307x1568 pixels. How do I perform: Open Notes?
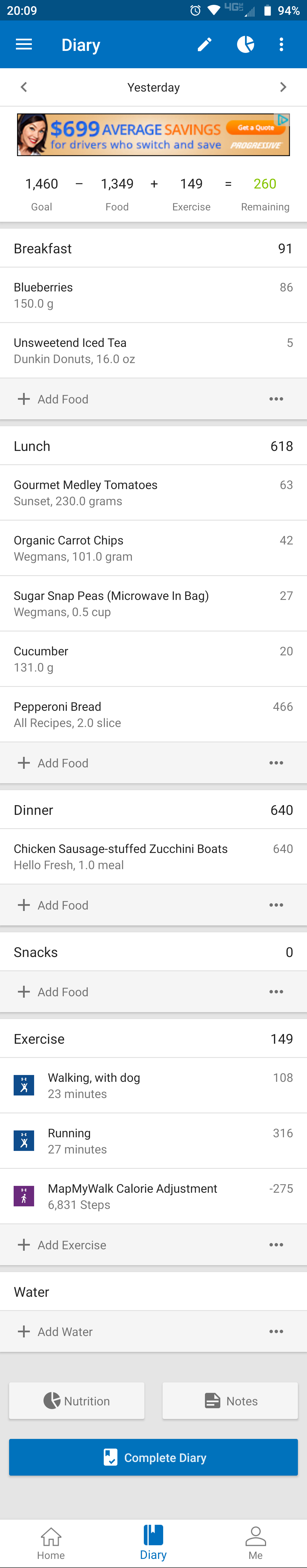(x=230, y=1401)
